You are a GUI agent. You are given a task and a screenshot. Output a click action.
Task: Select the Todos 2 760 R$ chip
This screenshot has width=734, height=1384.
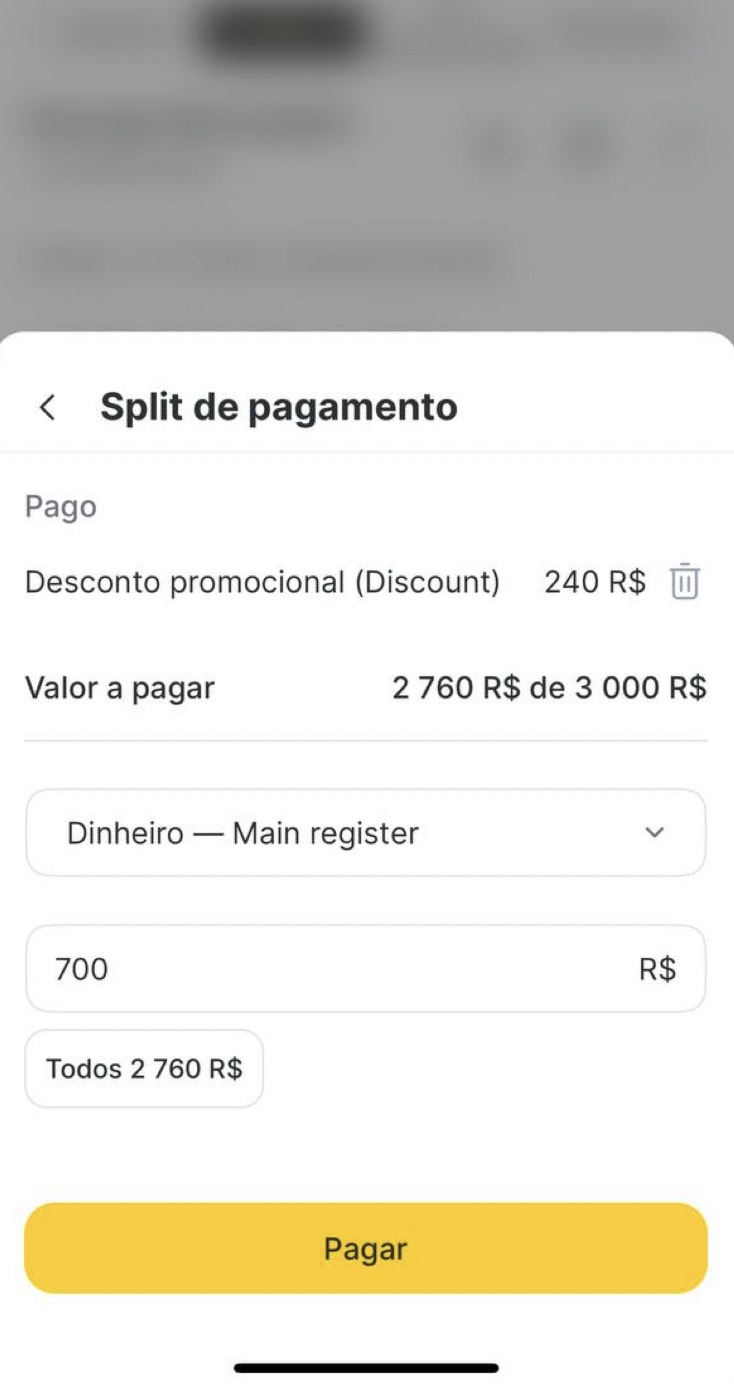coord(144,1069)
